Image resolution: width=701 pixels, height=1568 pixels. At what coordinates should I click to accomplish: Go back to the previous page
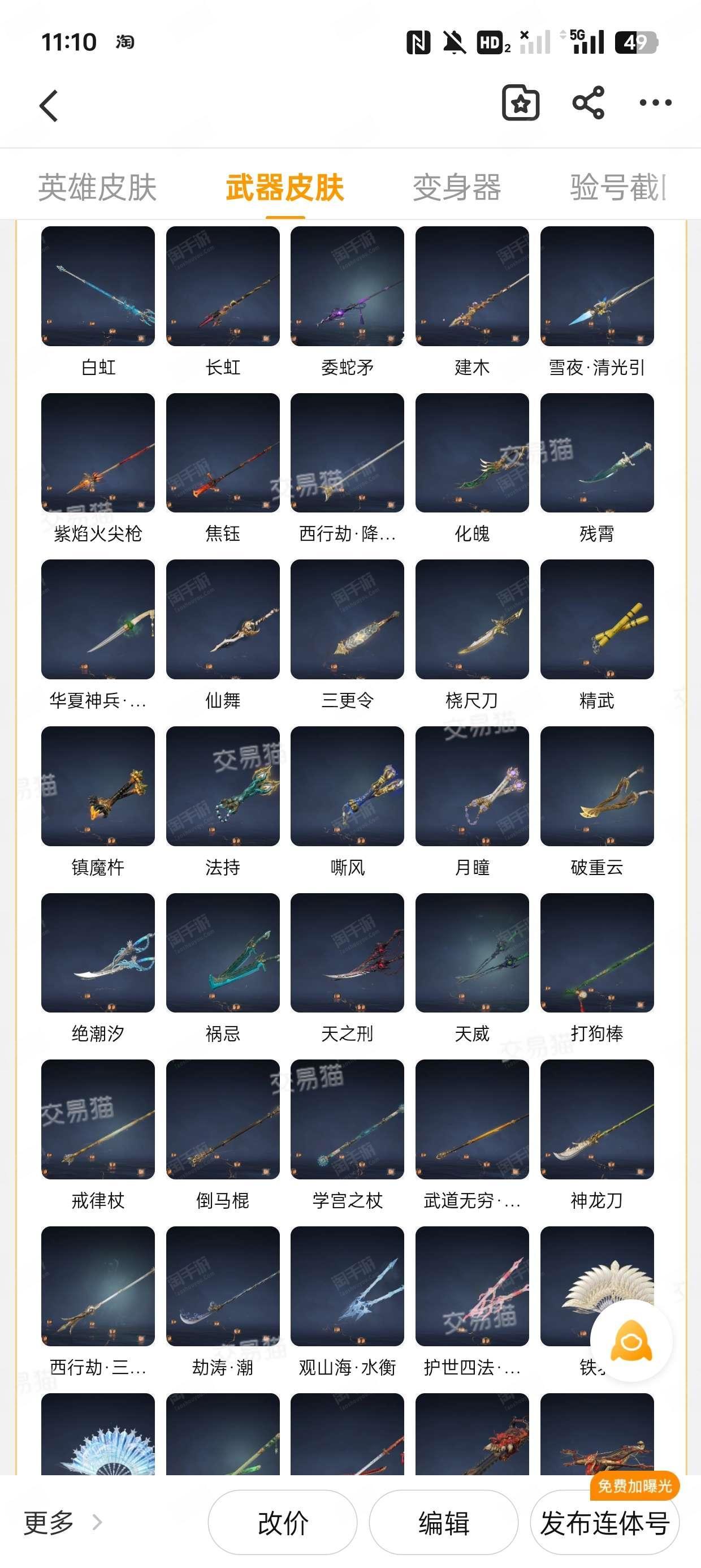tap(49, 106)
